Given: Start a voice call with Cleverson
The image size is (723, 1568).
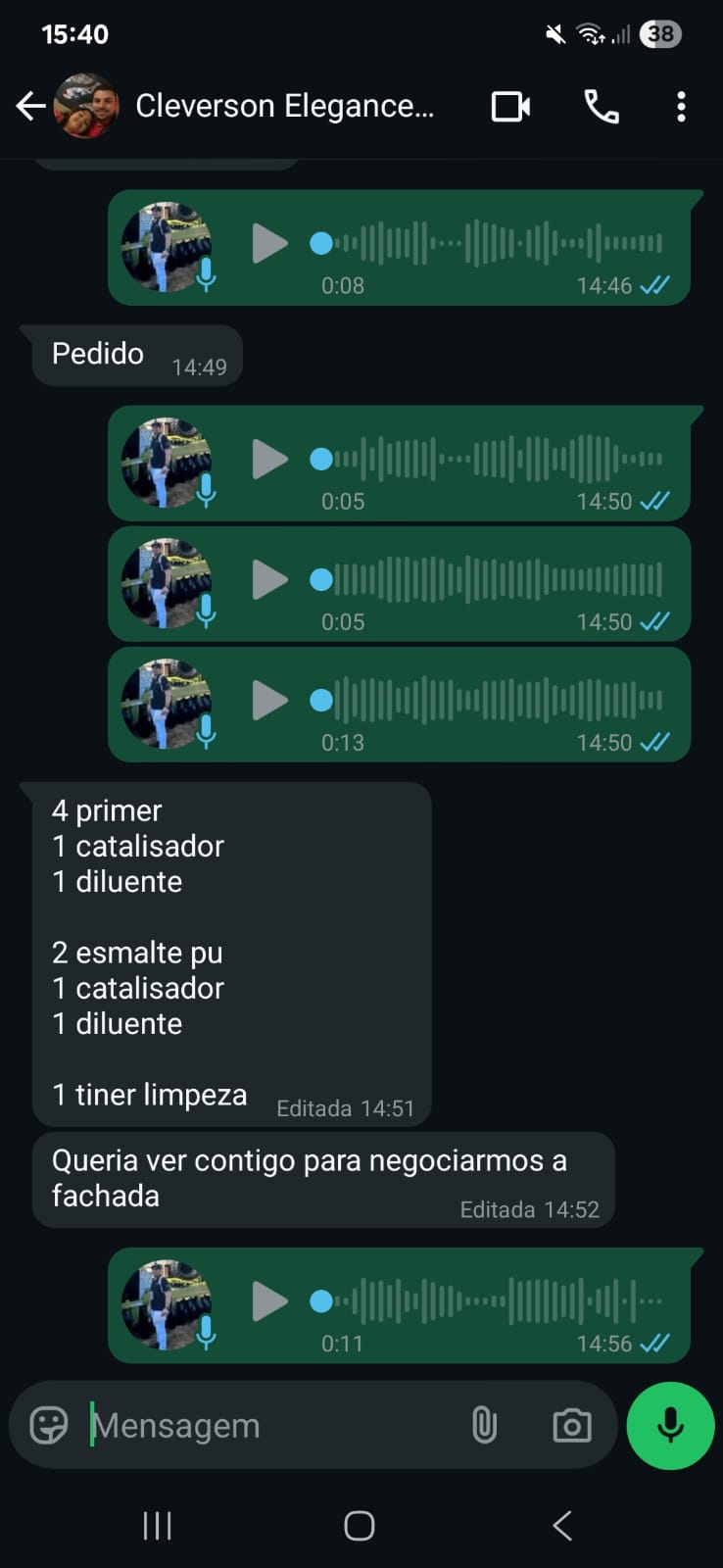Looking at the screenshot, I should pos(602,106).
